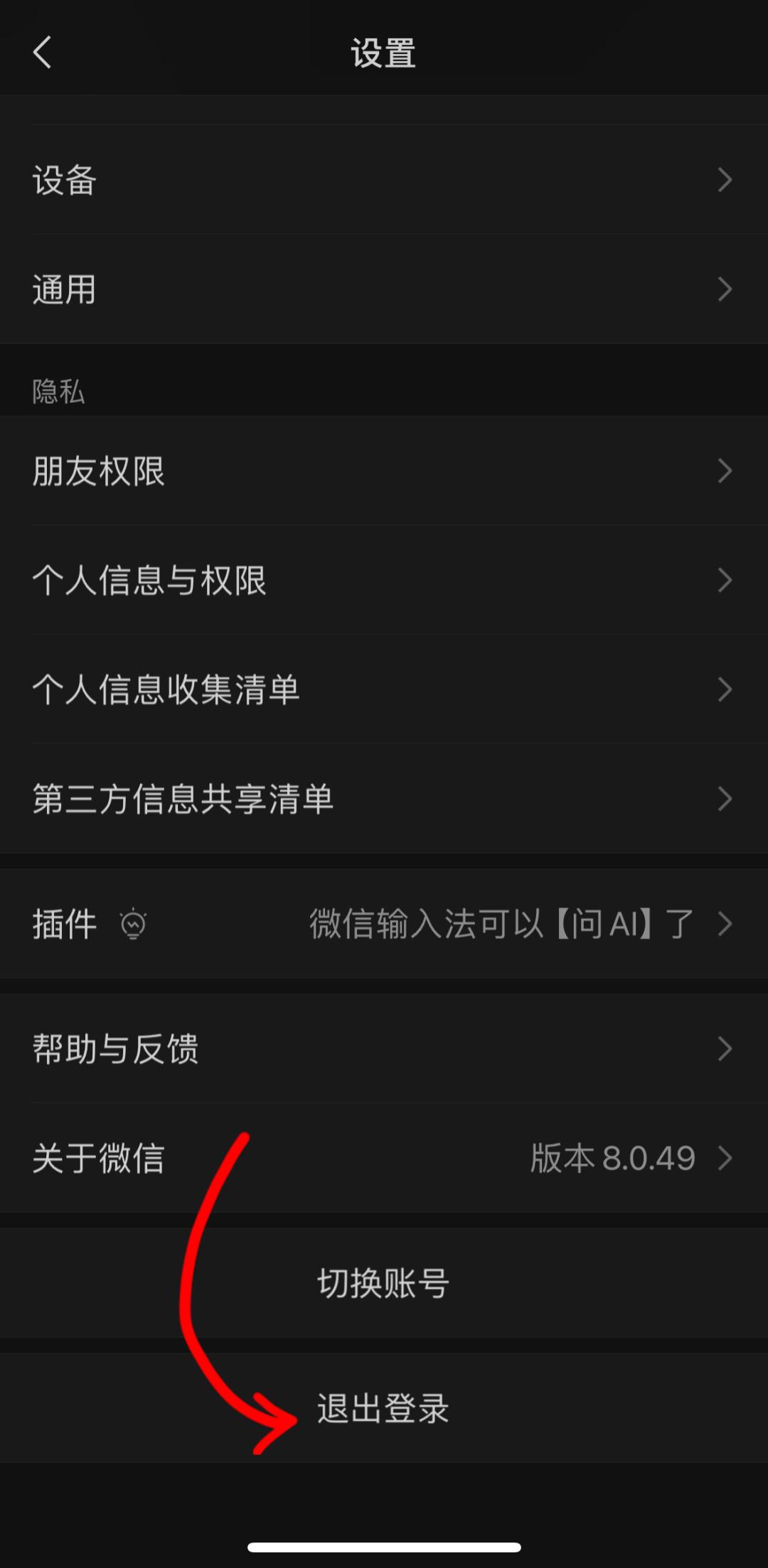Viewport: 768px width, 1568px height.
Task: Open the 插件 plugin settings via its chevron
Action: (x=726, y=924)
